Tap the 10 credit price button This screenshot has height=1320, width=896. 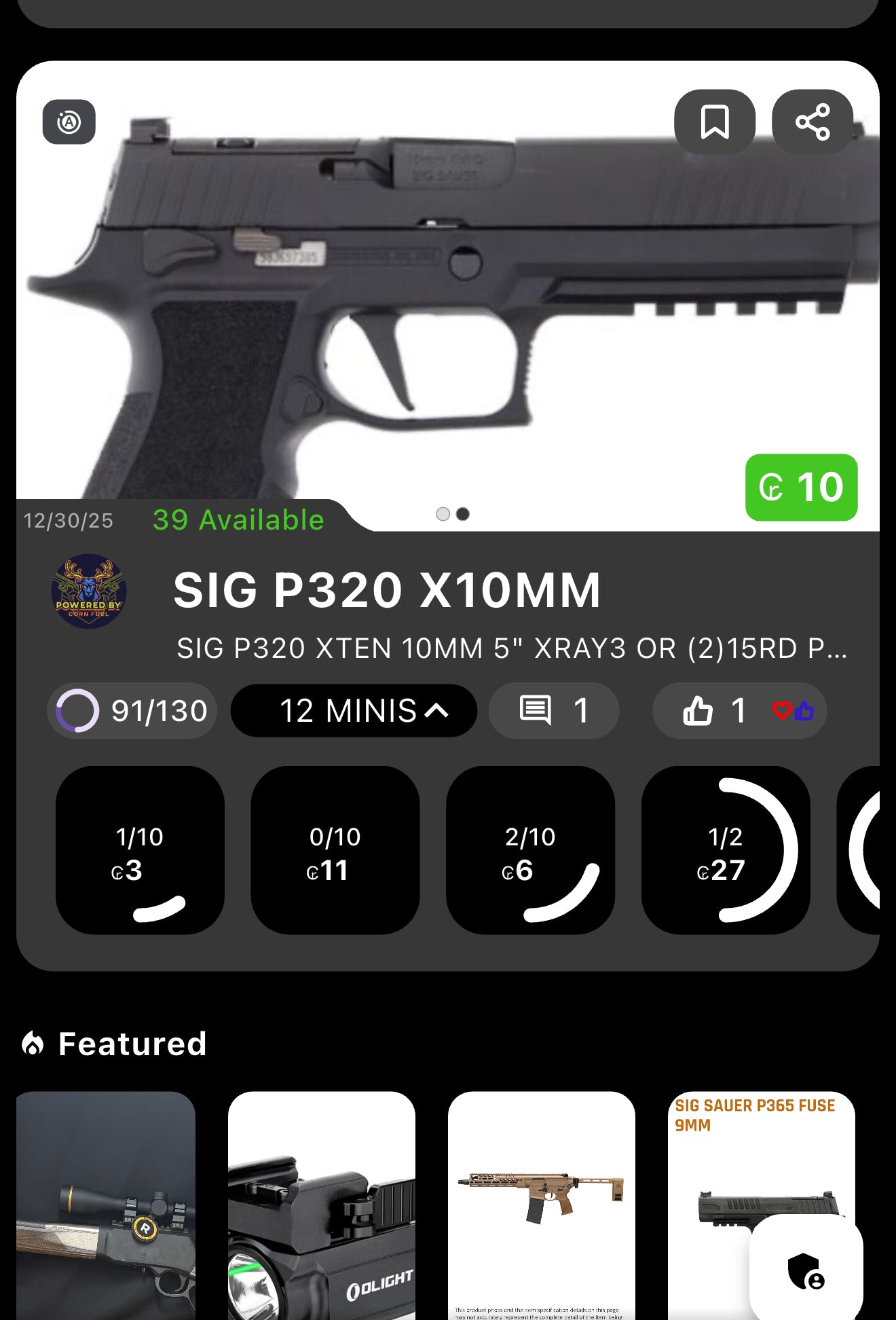pyautogui.click(x=801, y=488)
